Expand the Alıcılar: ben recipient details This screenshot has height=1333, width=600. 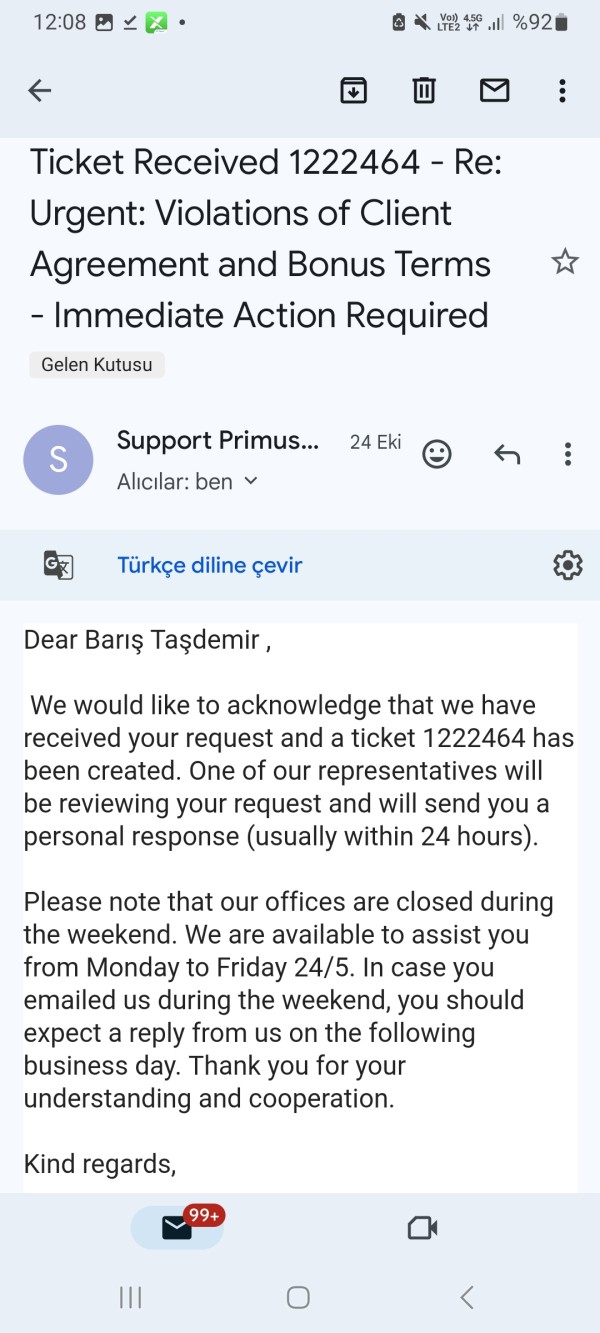(188, 482)
